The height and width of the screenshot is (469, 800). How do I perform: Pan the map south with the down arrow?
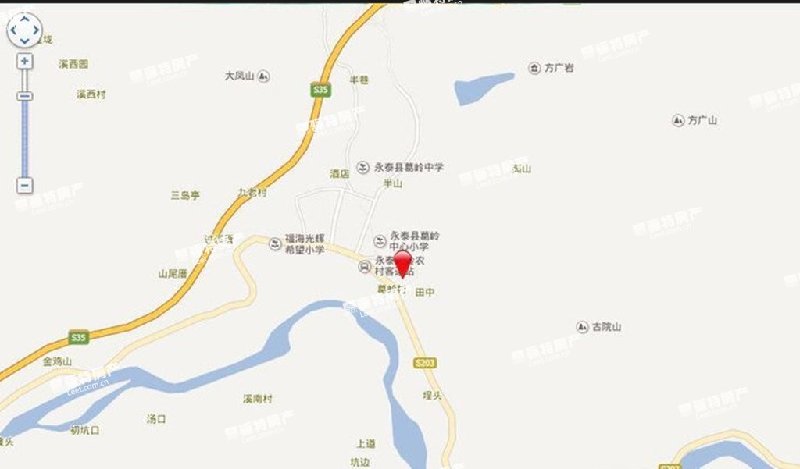25,42
